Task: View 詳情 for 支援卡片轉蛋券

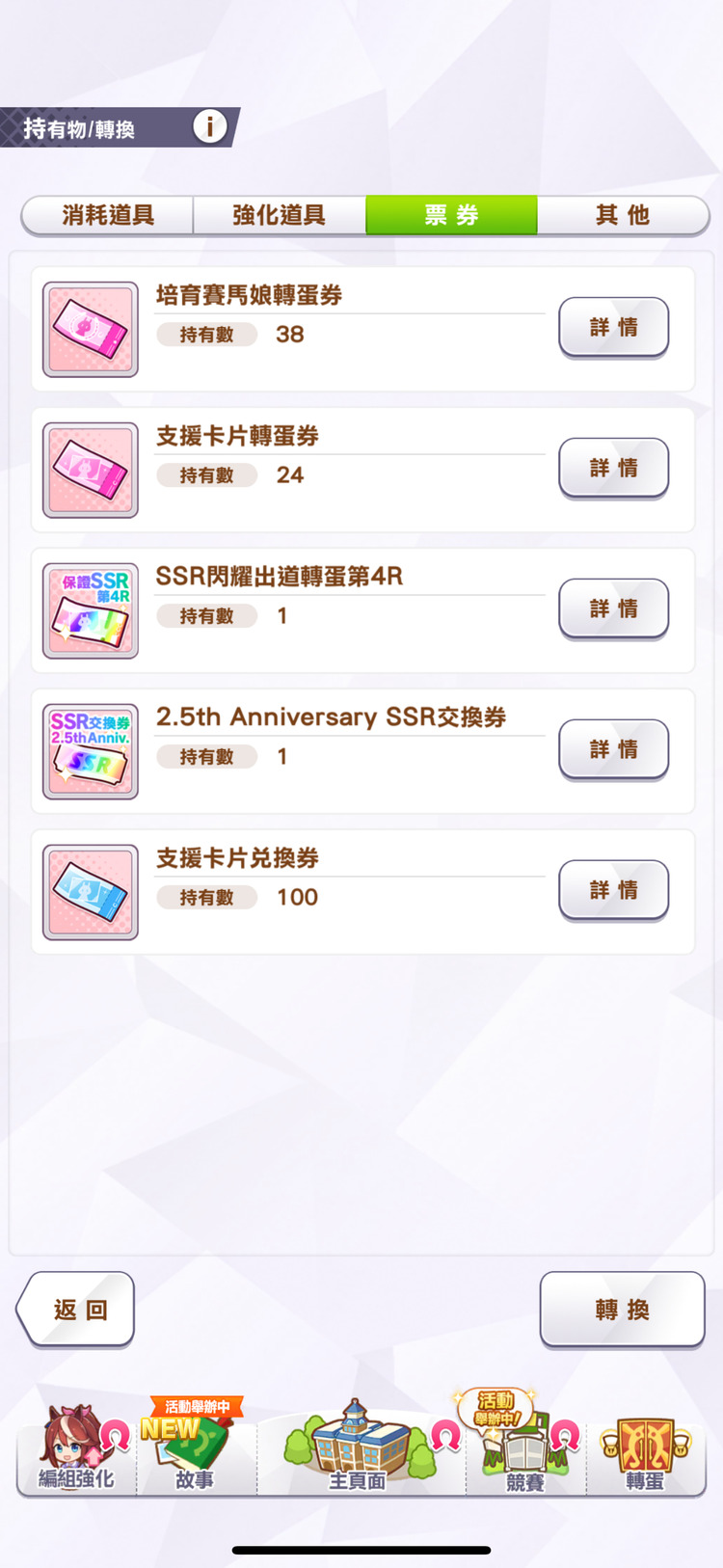Action: pos(613,468)
